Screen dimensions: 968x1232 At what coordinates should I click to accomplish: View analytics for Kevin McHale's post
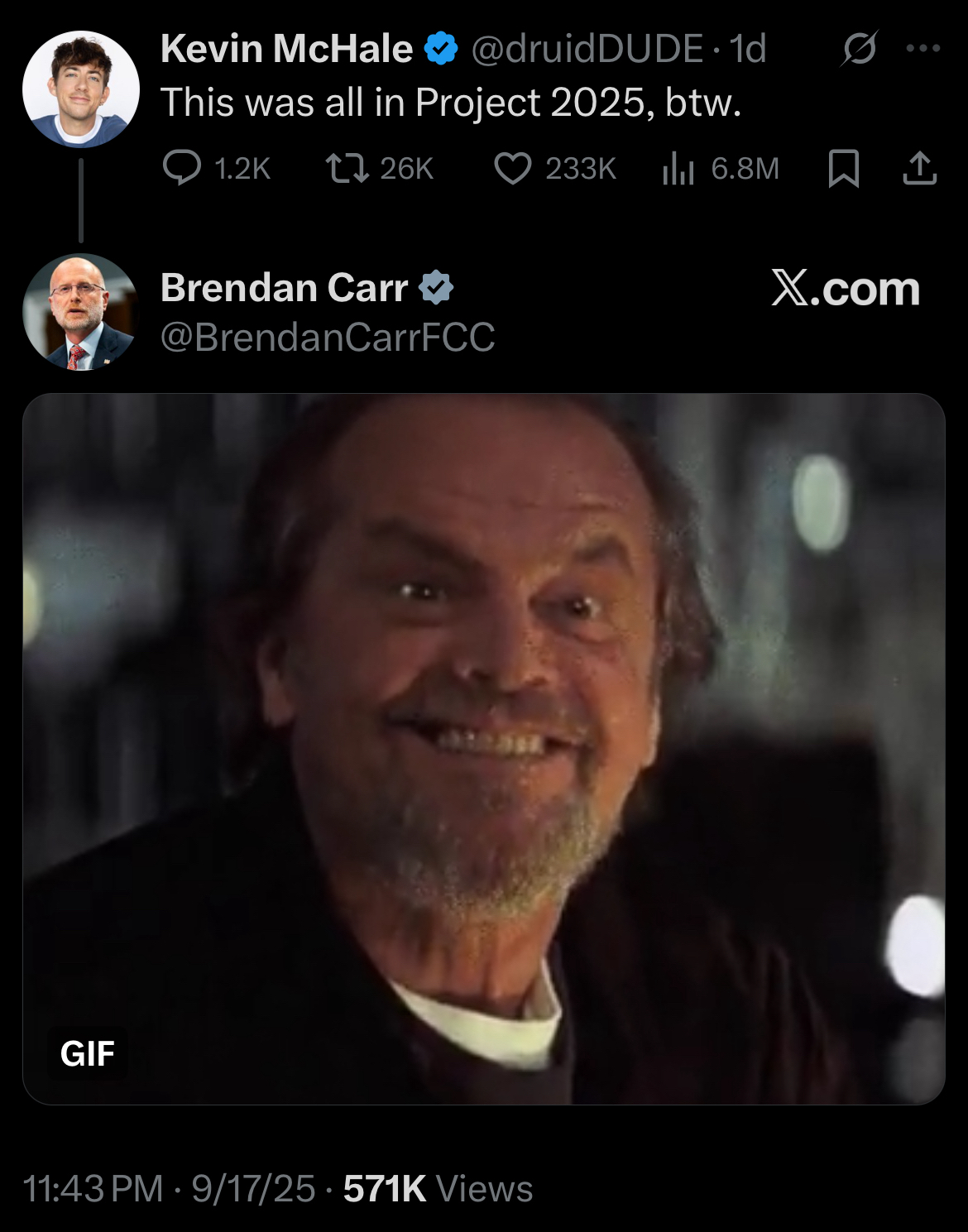(678, 168)
